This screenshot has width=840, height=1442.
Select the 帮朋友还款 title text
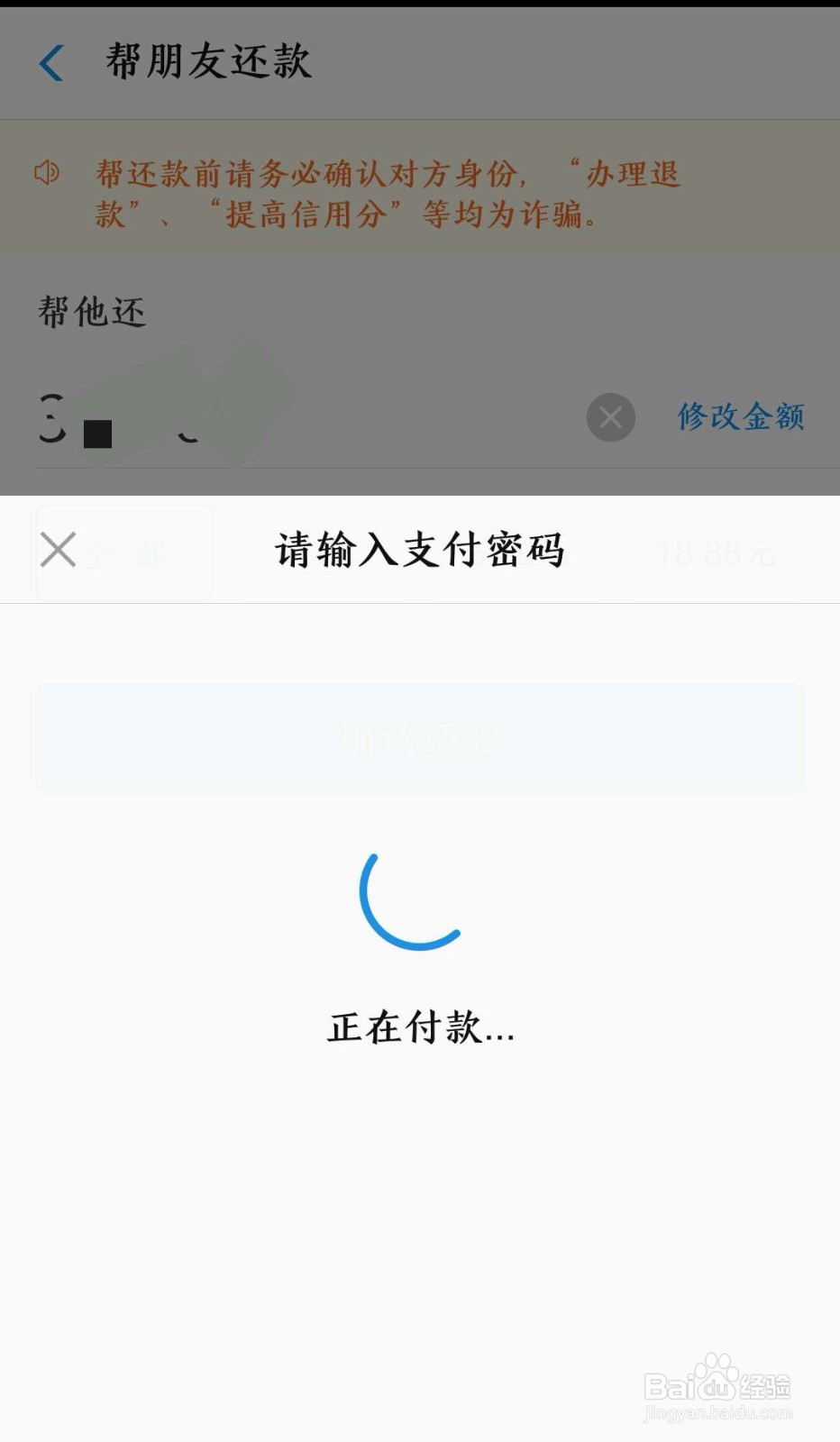(209, 62)
